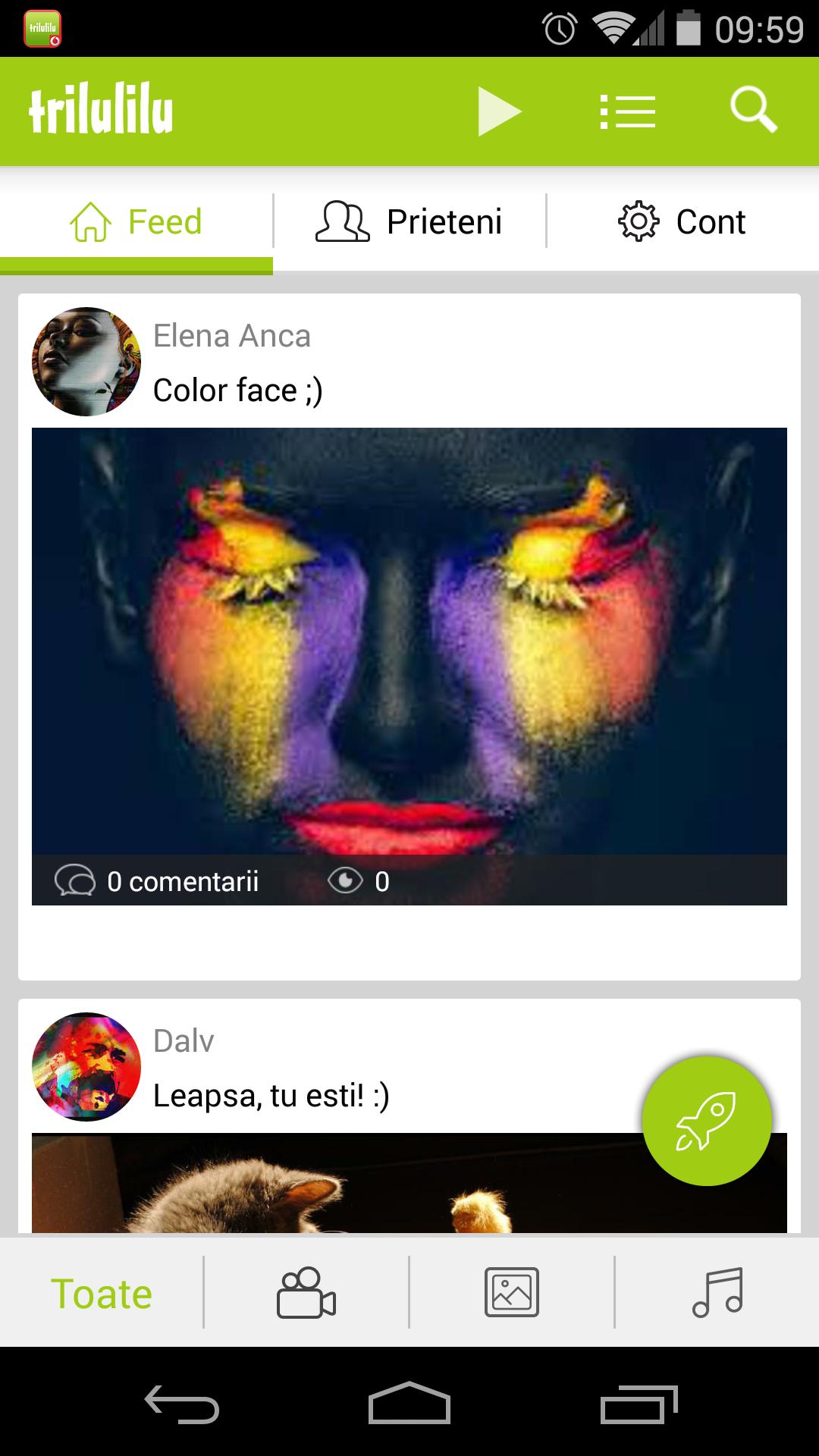Check view count via eye icon
The height and width of the screenshot is (1456, 819).
pos(347,880)
